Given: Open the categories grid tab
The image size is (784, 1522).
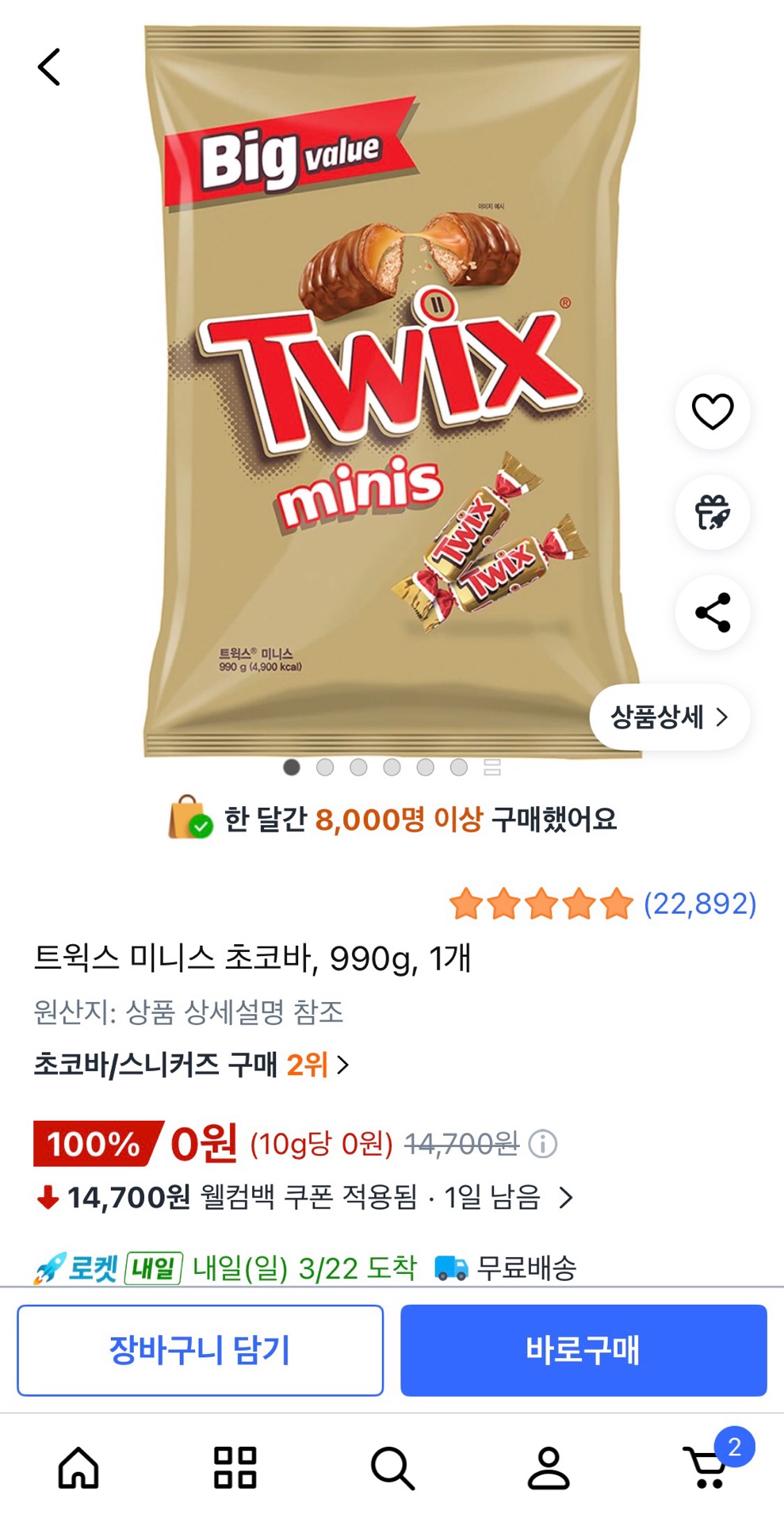Looking at the screenshot, I should [235, 1467].
